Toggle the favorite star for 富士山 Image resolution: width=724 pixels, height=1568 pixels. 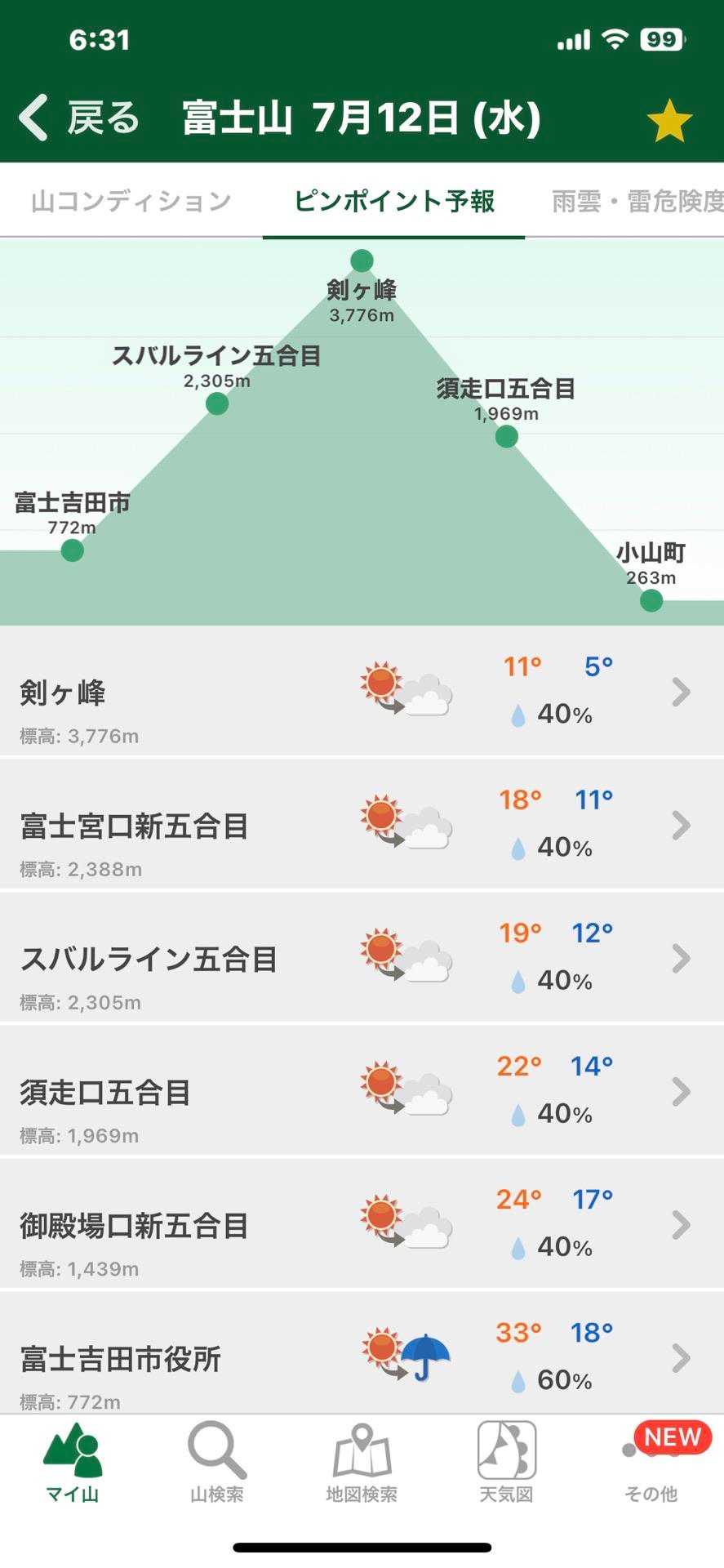point(669,120)
